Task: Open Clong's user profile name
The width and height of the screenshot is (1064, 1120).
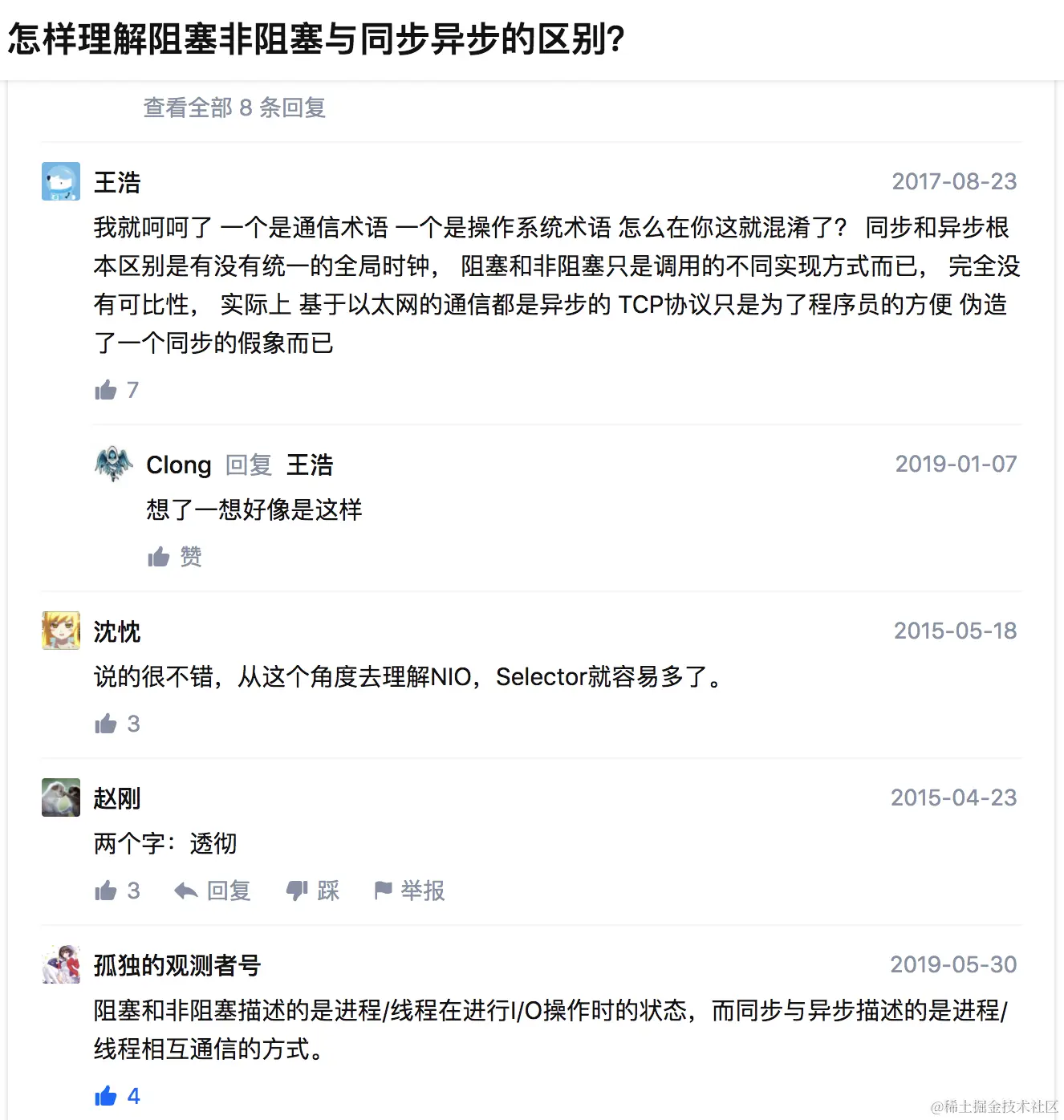Action: point(178,465)
